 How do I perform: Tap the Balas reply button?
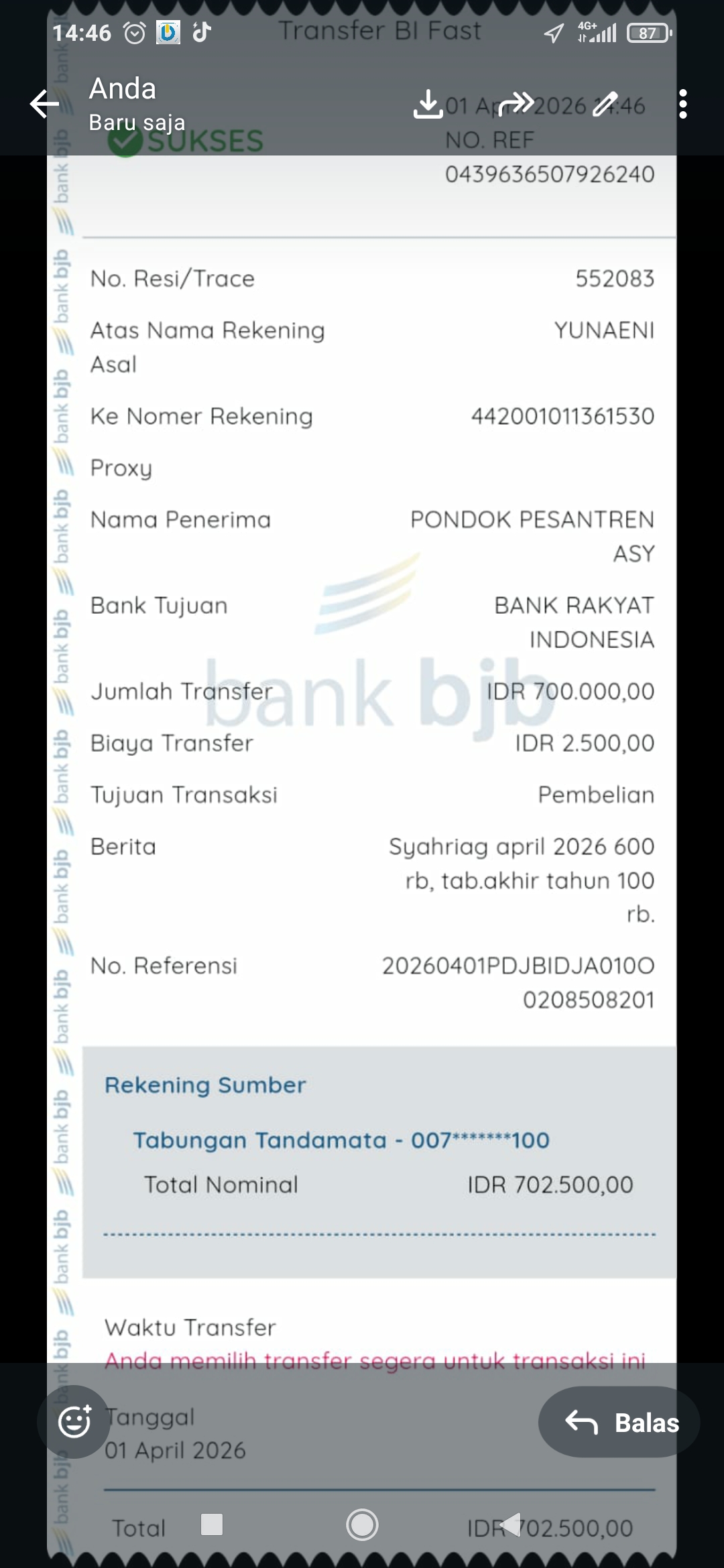click(619, 1422)
